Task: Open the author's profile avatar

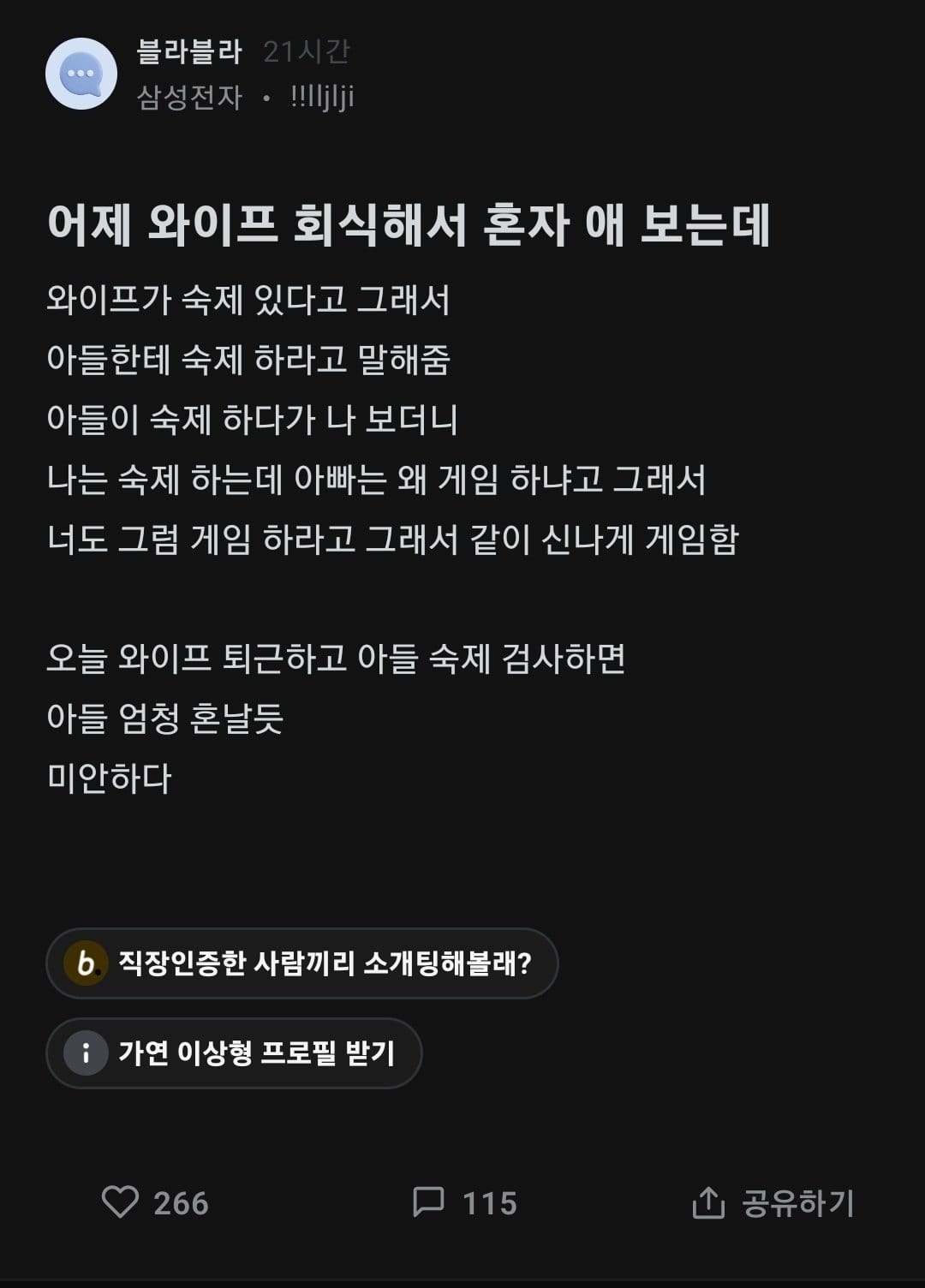Action: point(81,74)
